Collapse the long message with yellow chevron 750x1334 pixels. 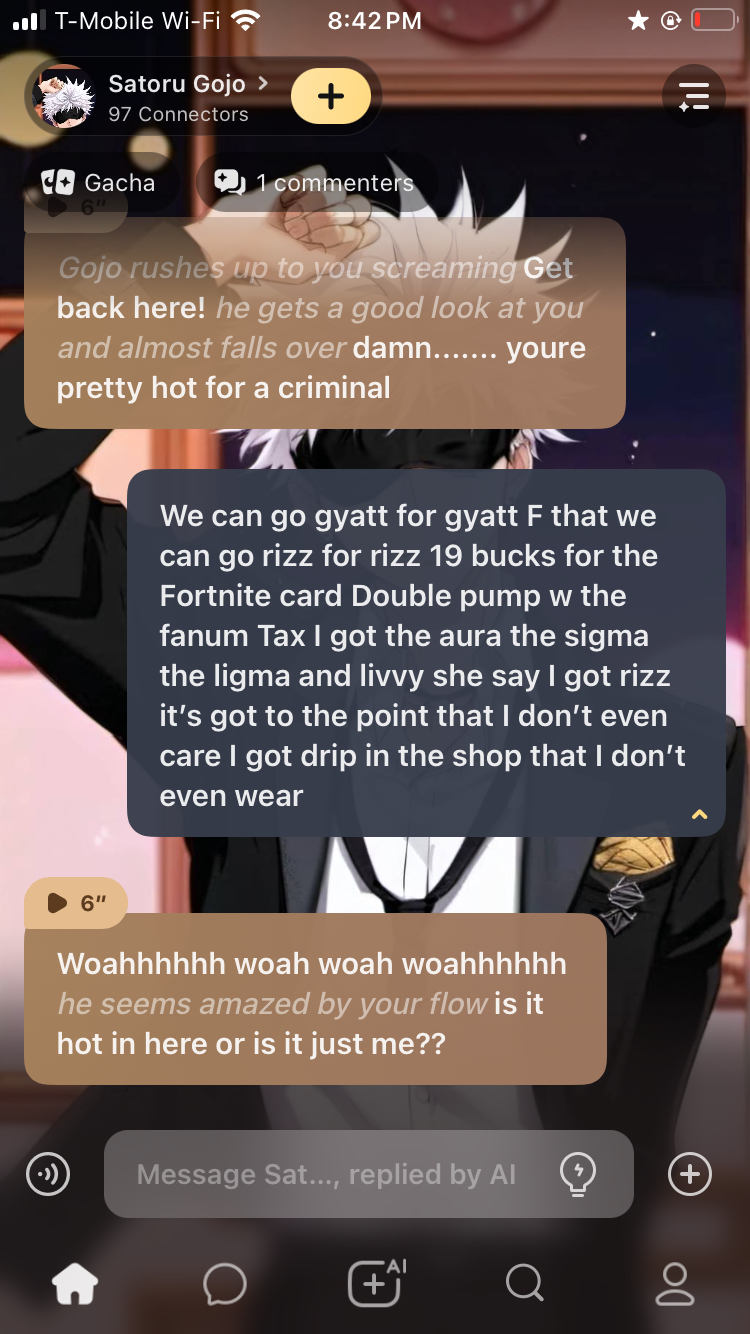[699, 815]
